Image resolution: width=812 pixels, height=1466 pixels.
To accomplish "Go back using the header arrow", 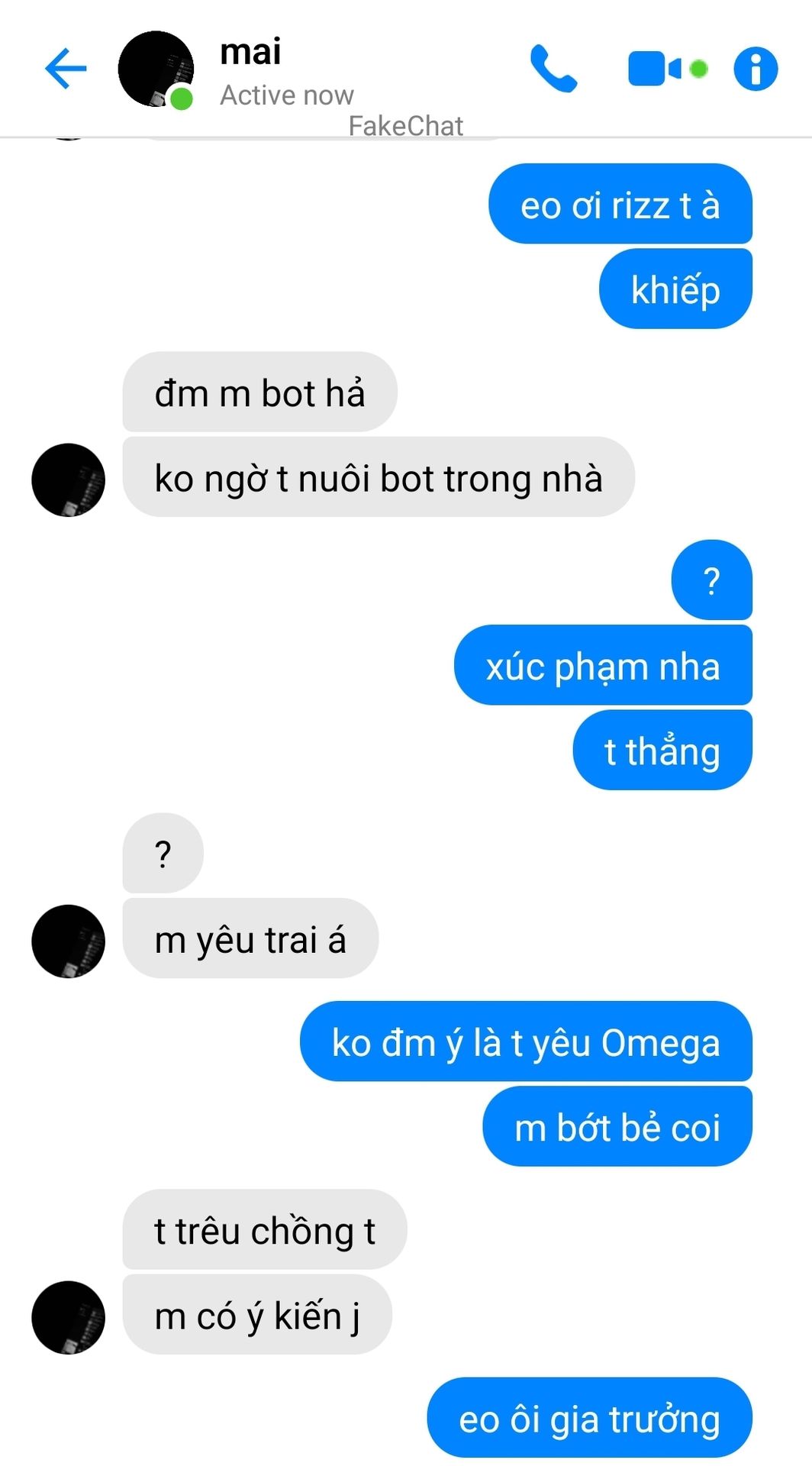I will [x=66, y=69].
